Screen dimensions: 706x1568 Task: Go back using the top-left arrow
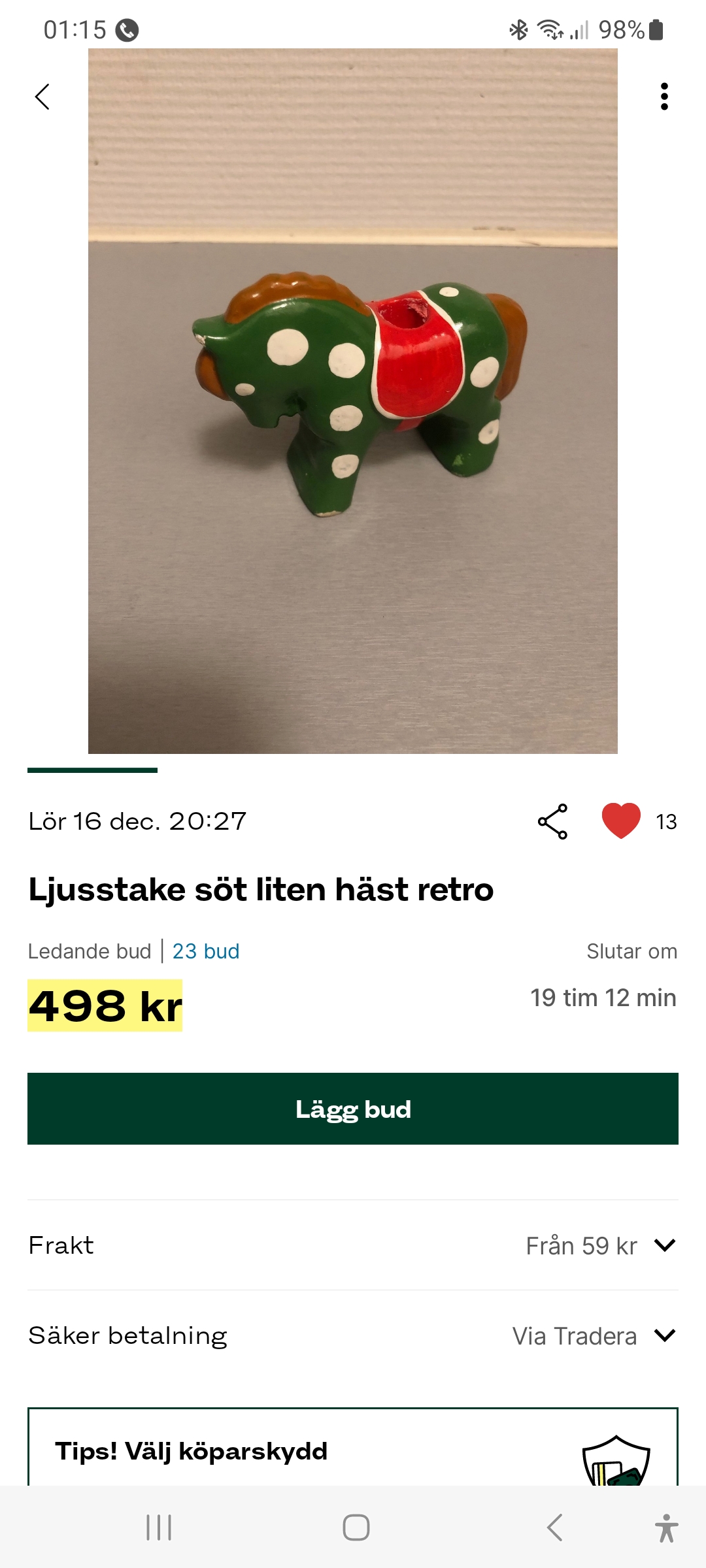point(42,97)
